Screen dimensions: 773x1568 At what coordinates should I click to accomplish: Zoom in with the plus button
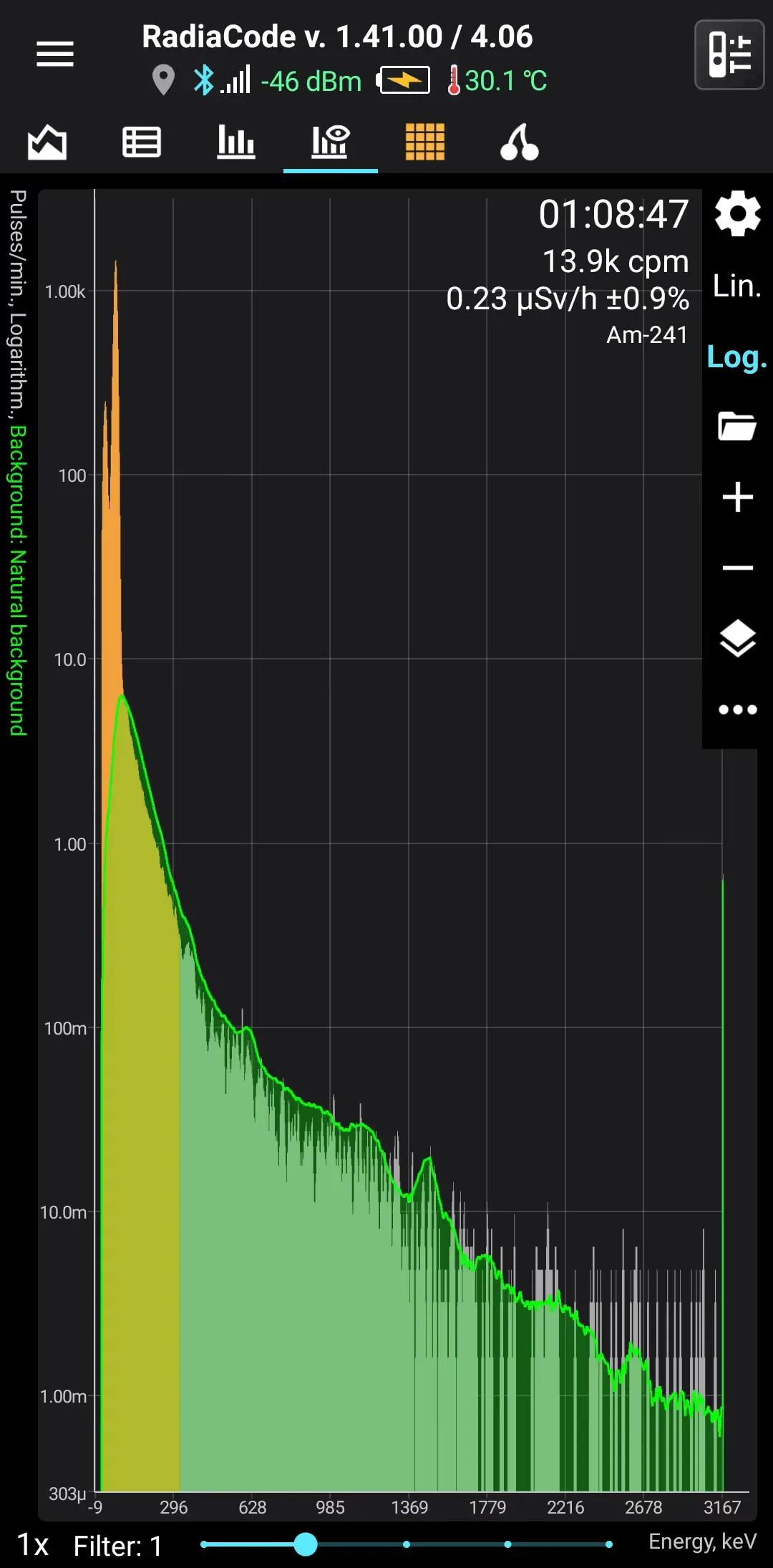click(x=737, y=497)
